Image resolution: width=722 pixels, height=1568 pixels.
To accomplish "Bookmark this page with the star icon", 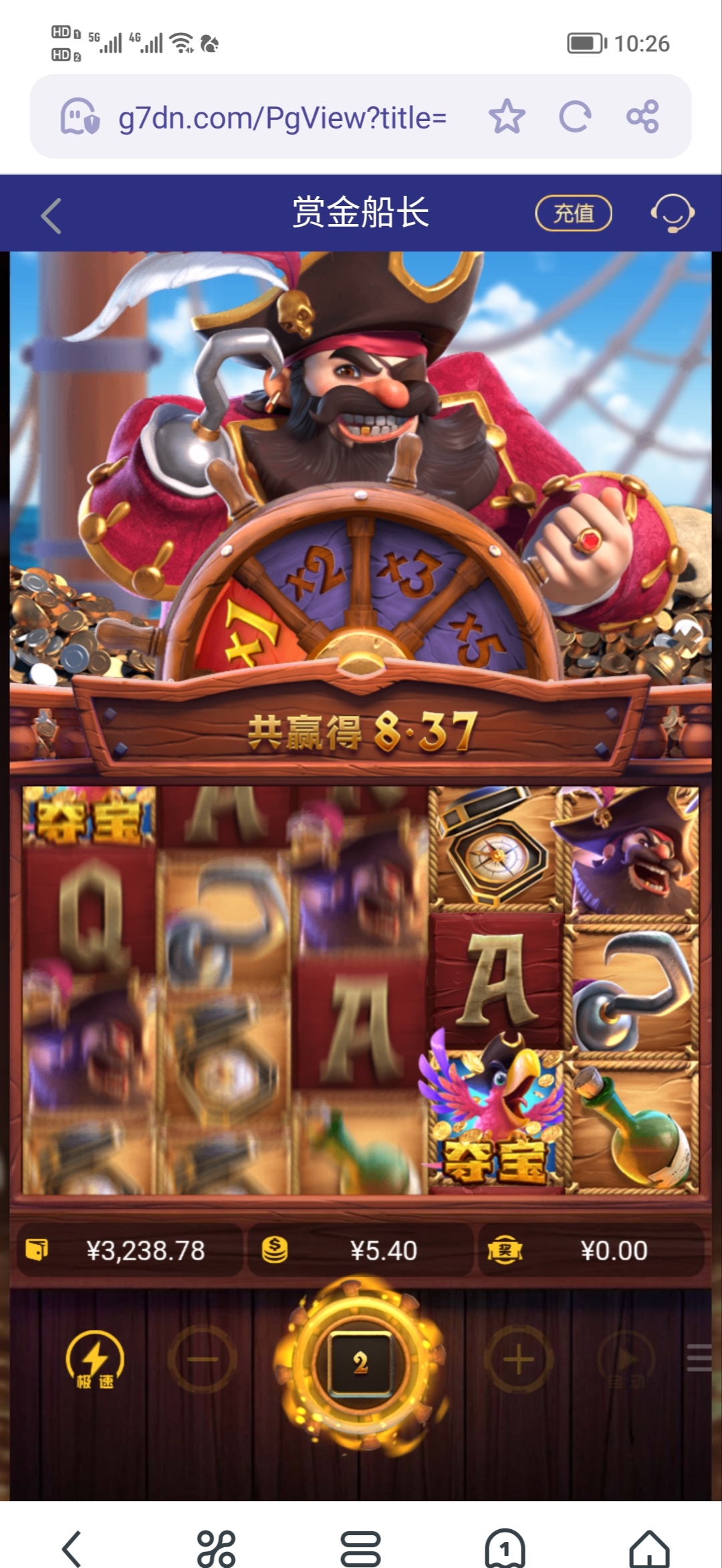I will click(x=507, y=117).
